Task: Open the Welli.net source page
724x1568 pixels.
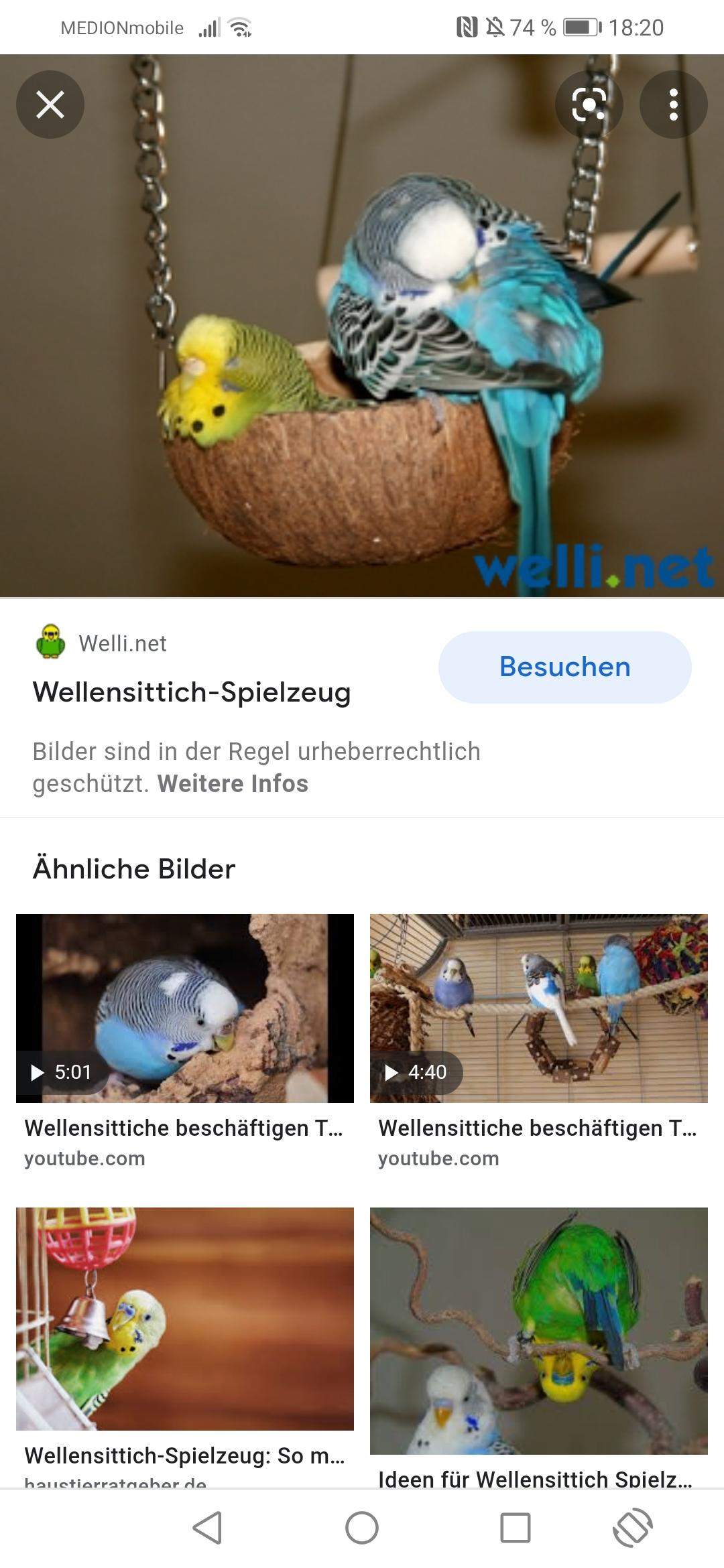Action: pyautogui.click(x=123, y=643)
